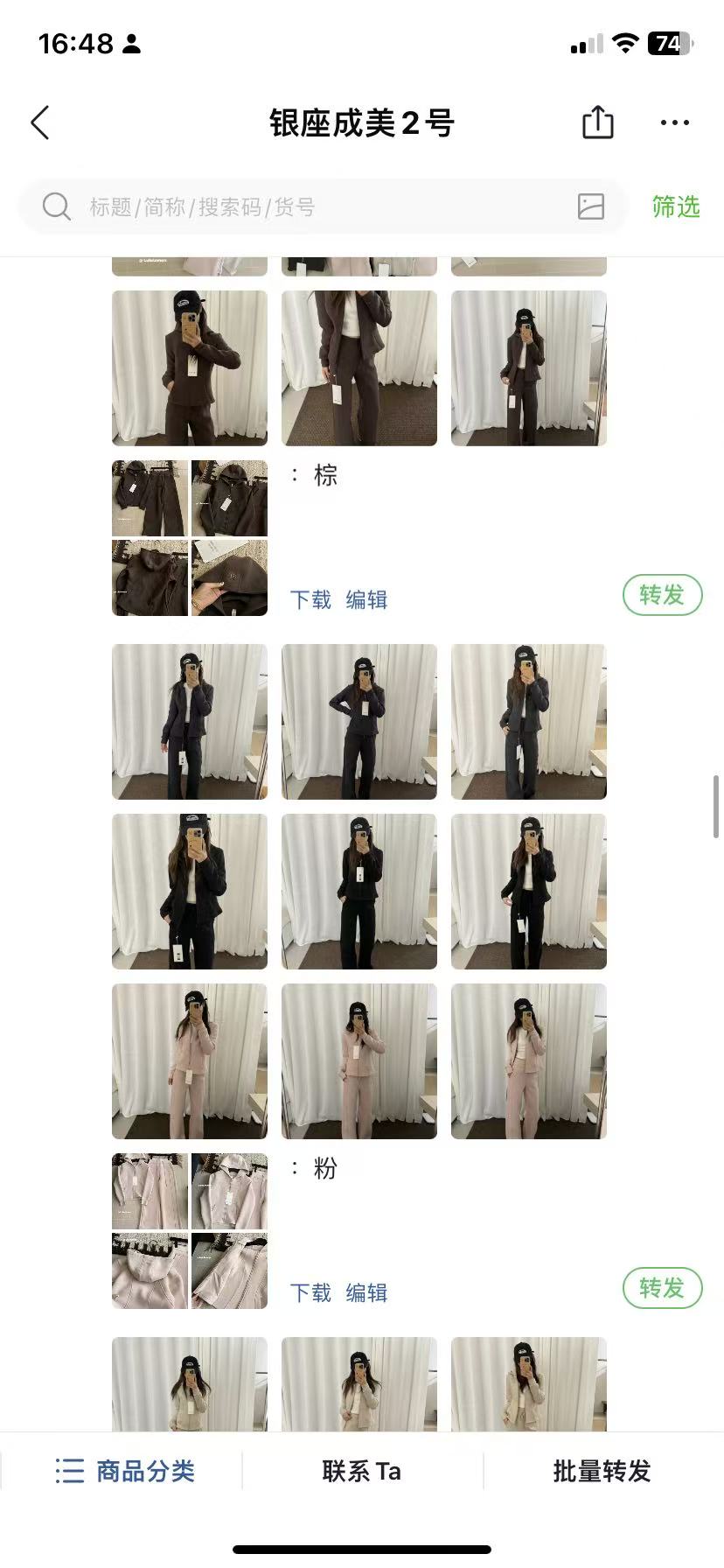Edit the 棕 brown set post
Viewport: 724px width, 1568px height.
pos(366,599)
